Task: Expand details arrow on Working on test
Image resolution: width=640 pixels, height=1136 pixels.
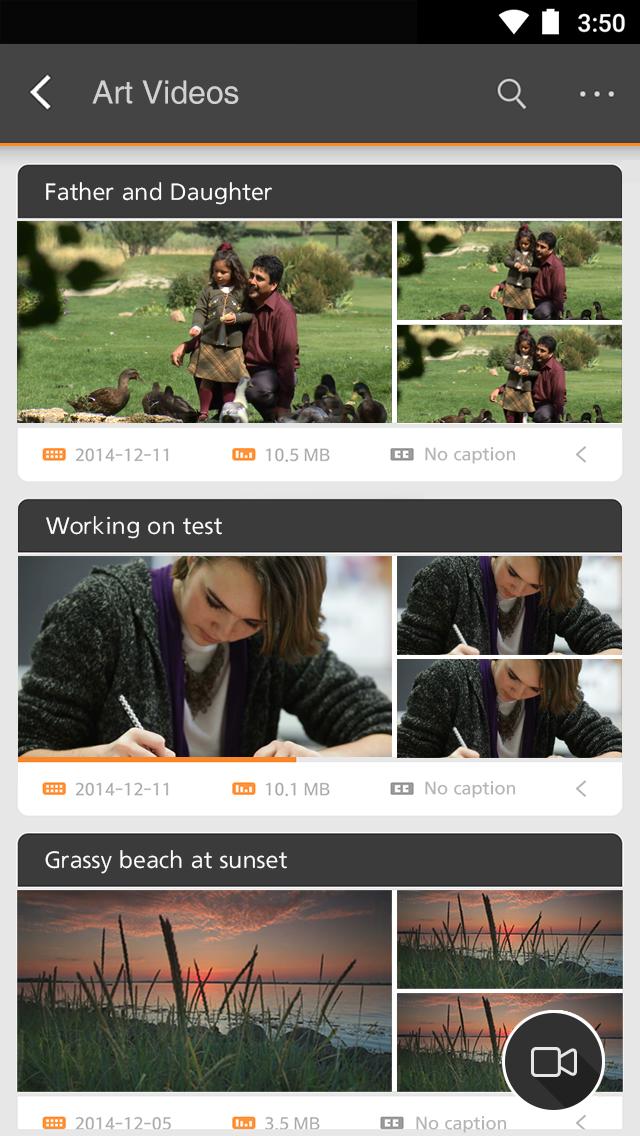Action: click(x=581, y=789)
